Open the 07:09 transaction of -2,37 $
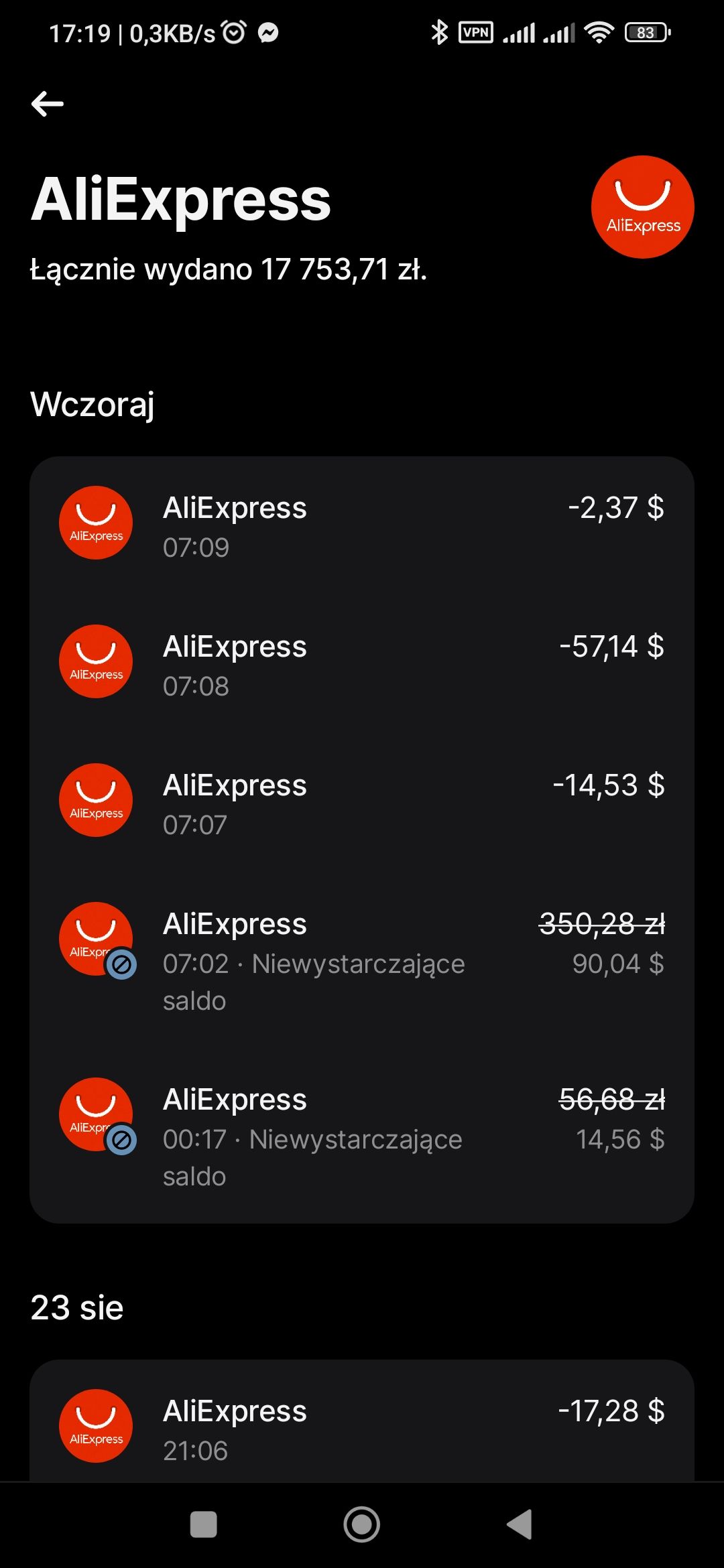 tap(362, 527)
